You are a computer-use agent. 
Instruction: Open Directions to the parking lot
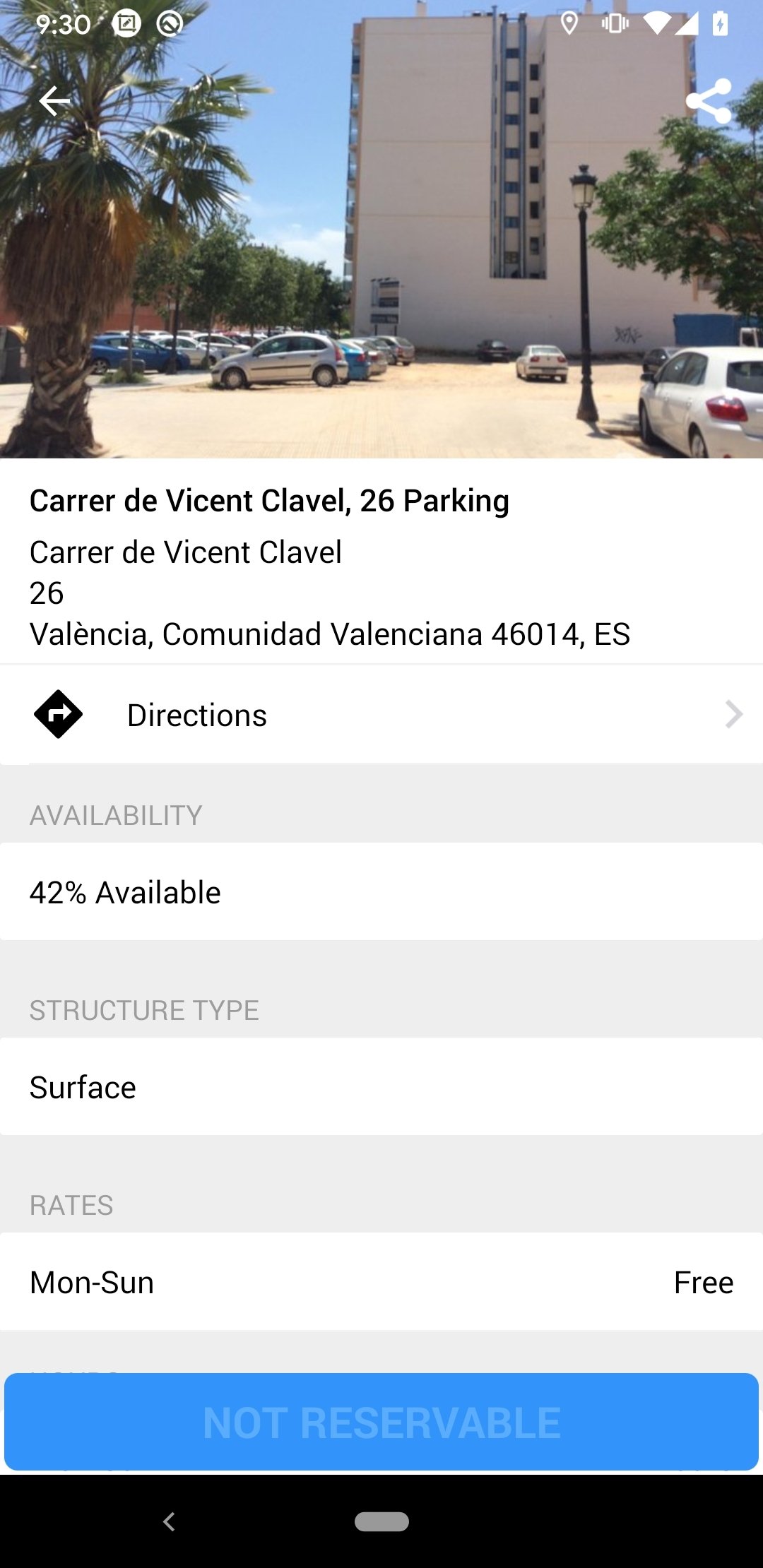pos(381,715)
